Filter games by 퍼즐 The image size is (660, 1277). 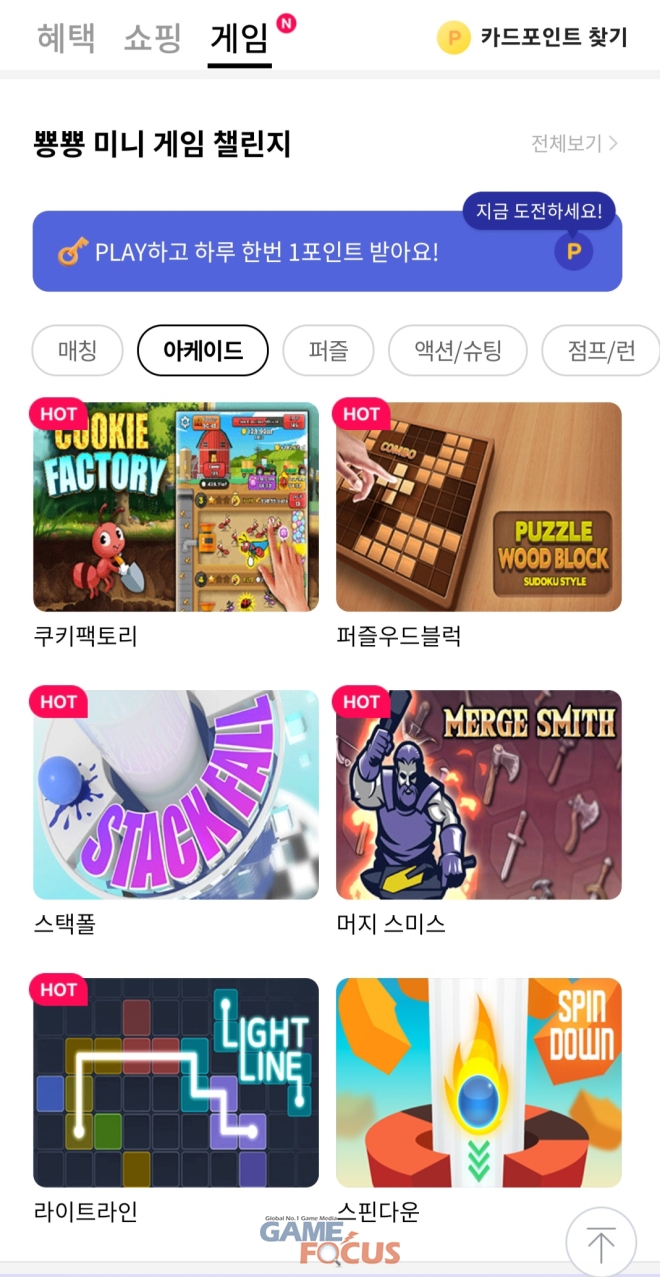click(x=328, y=351)
